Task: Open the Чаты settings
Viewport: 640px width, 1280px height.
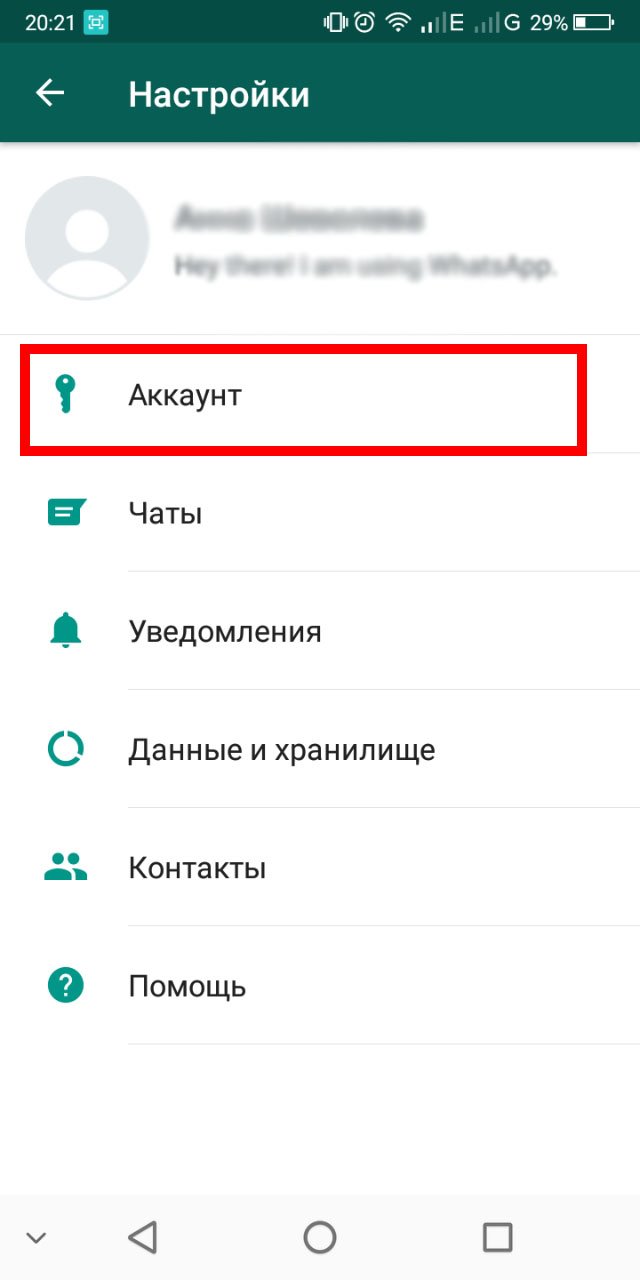Action: [320, 514]
